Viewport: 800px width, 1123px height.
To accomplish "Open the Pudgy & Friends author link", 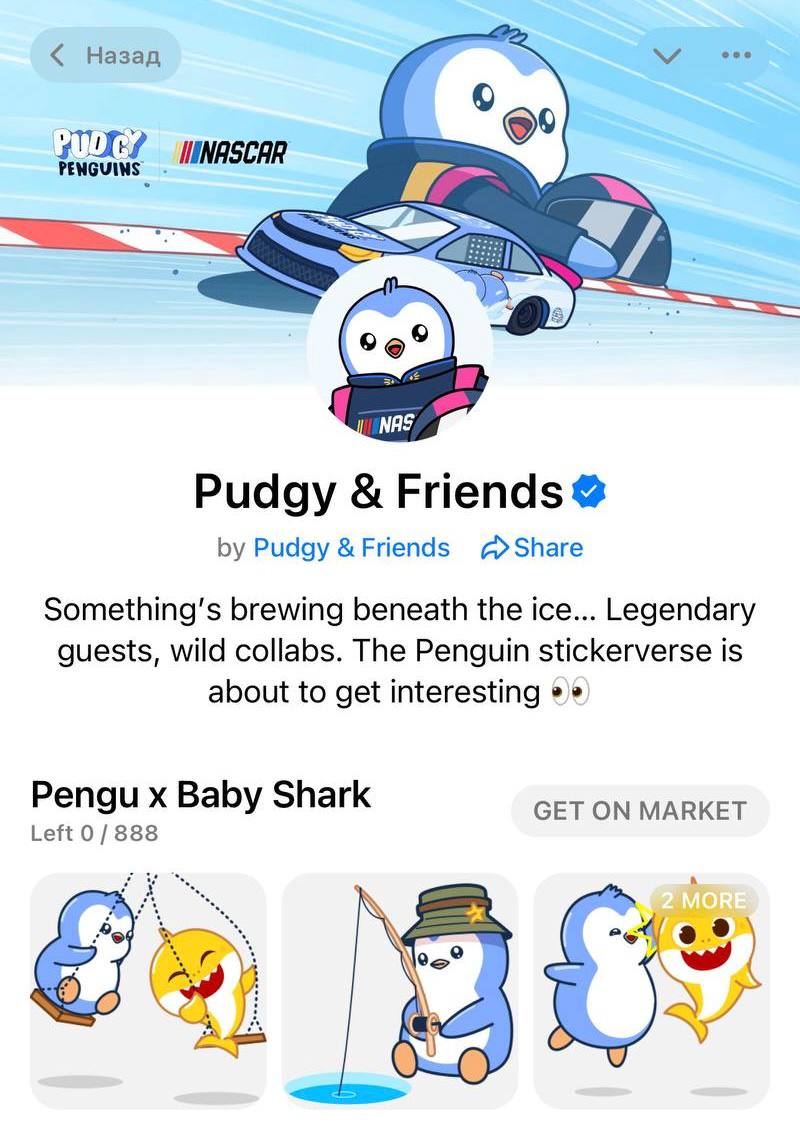I will (x=351, y=548).
